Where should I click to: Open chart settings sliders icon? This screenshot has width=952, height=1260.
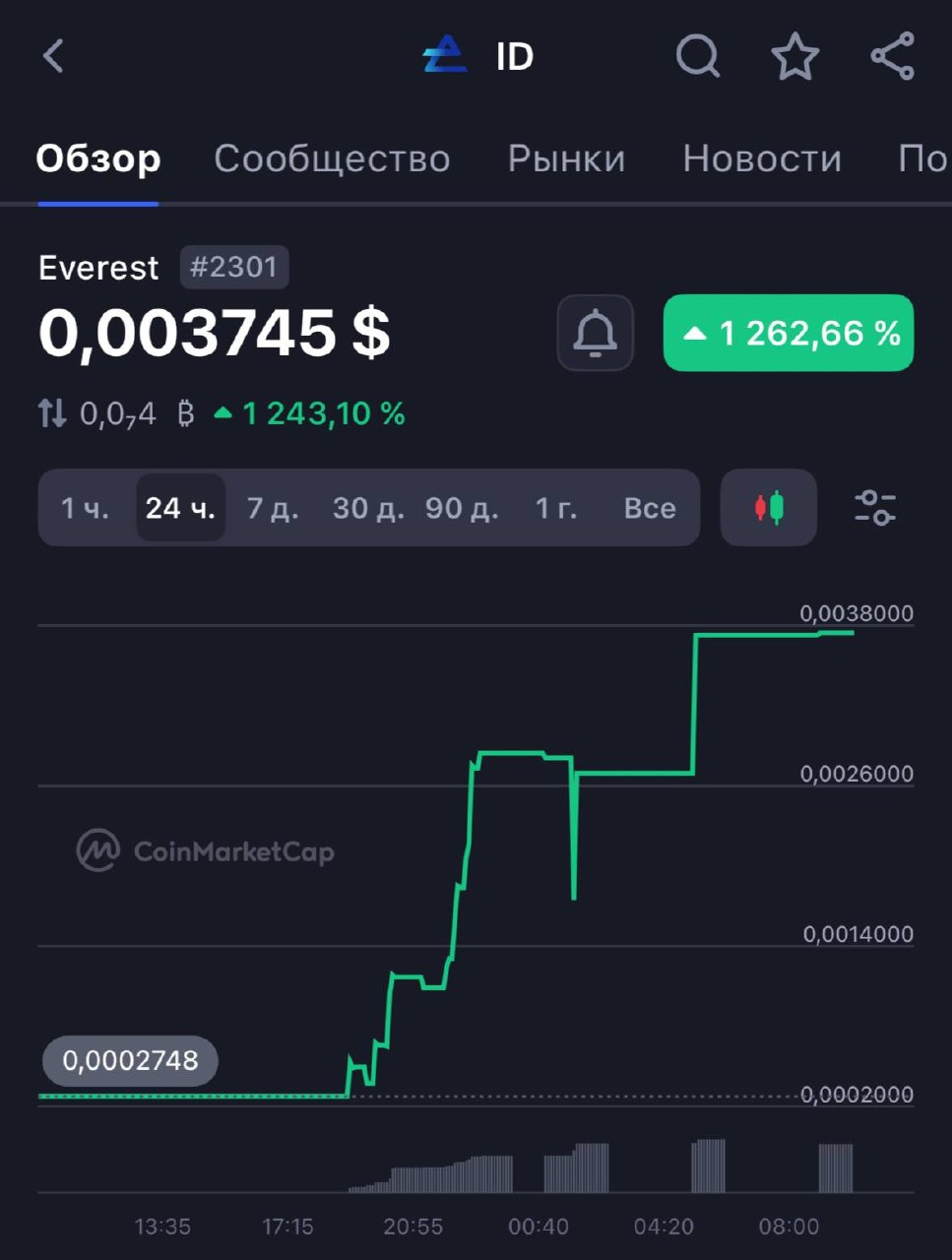(874, 508)
